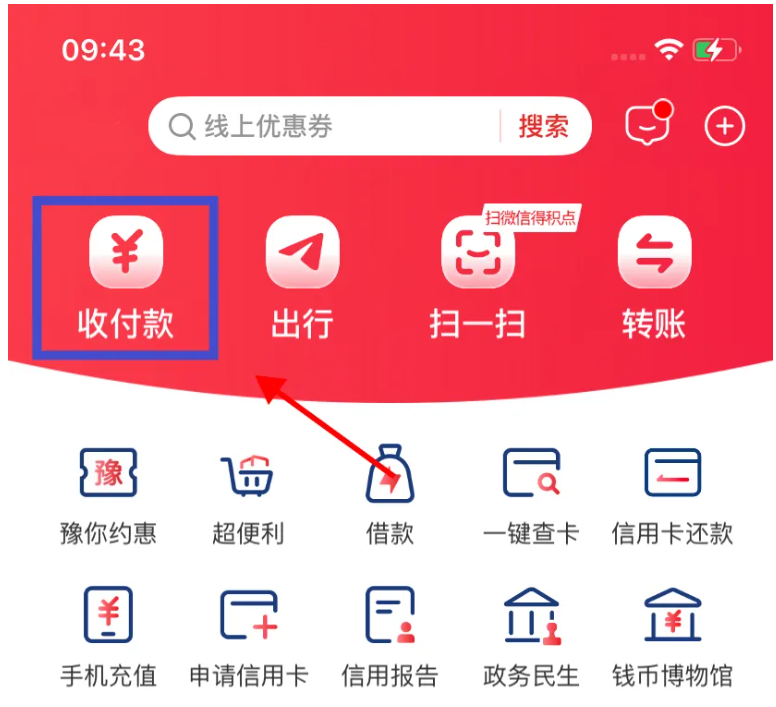Image resolution: width=776 pixels, height=707 pixels.
Task: Open 借款 loan service
Action: (x=390, y=495)
